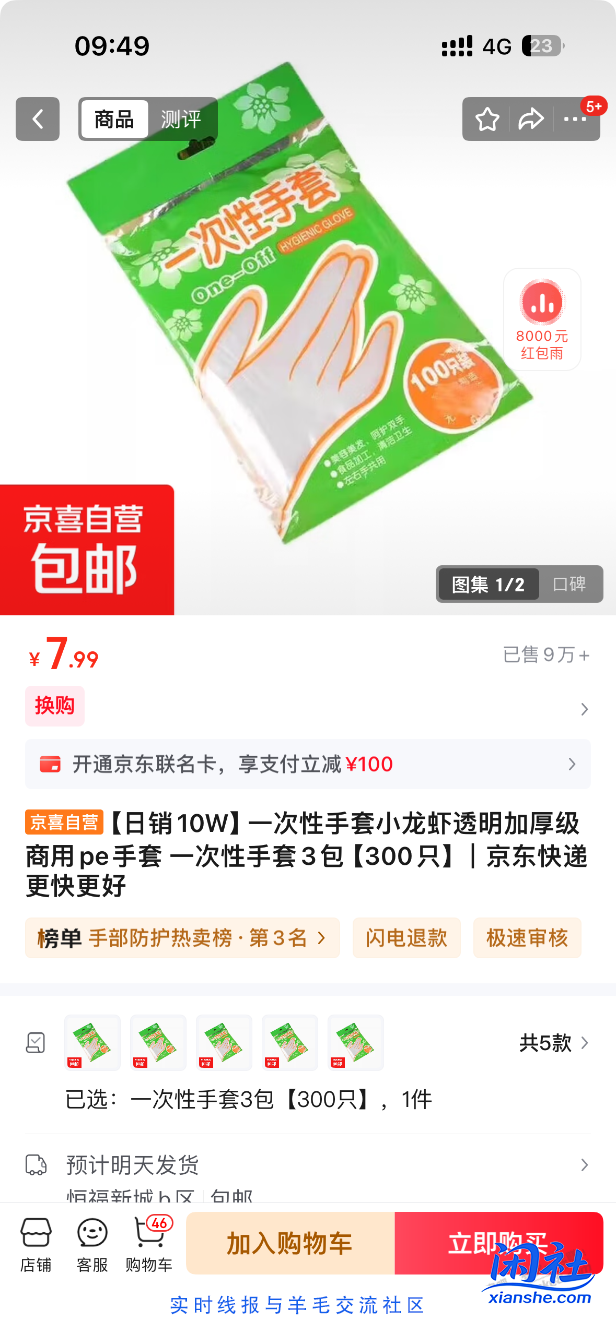Image resolution: width=616 pixels, height=1334 pixels.
Task: Open the 购物车 shopping cart
Action: pos(149,1245)
